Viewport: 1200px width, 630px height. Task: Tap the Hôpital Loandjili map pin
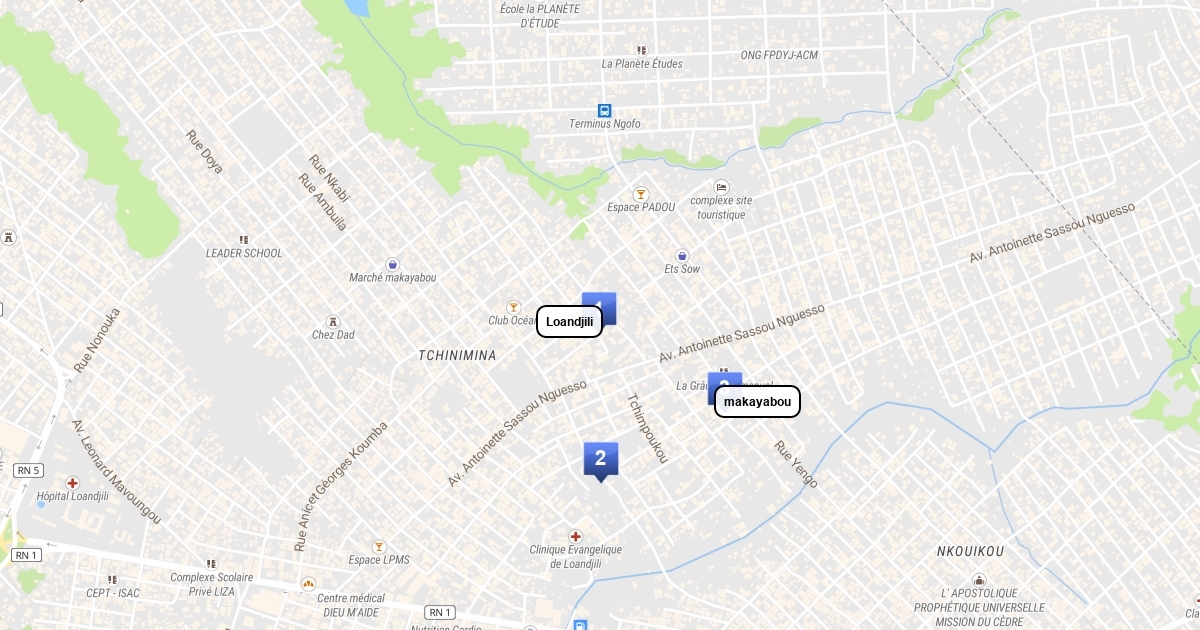(x=72, y=483)
